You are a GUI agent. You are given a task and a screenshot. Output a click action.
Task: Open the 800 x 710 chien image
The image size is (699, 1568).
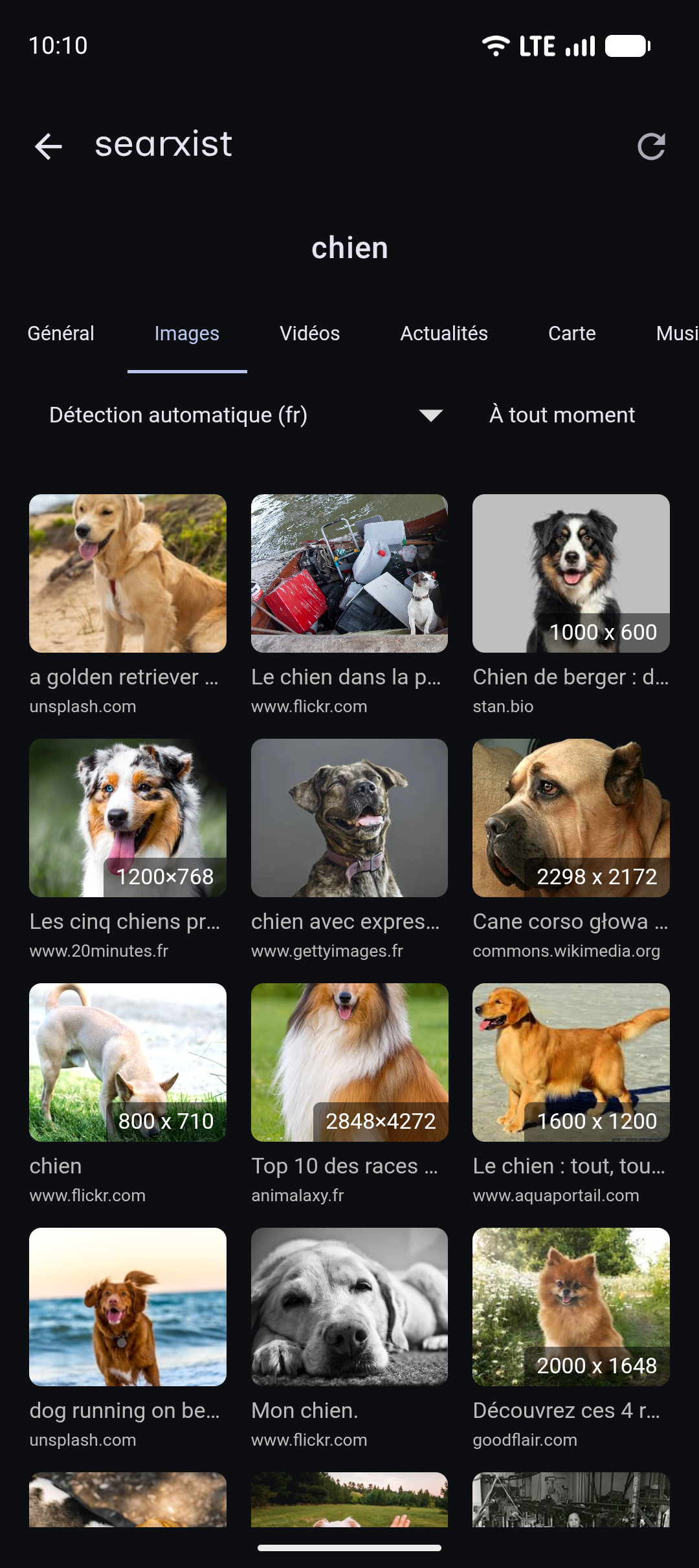click(x=128, y=1062)
